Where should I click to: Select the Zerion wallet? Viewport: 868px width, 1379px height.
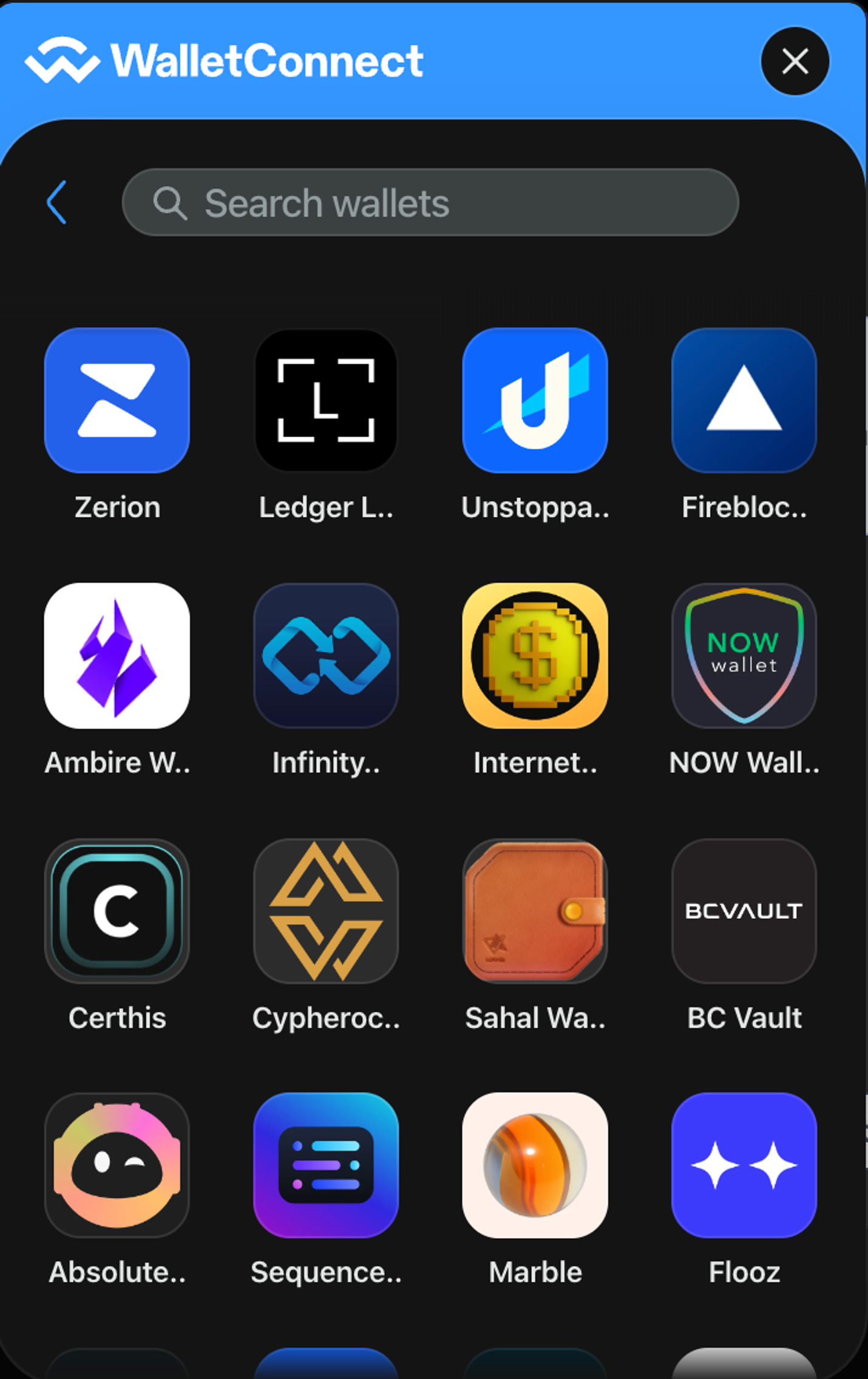[117, 401]
